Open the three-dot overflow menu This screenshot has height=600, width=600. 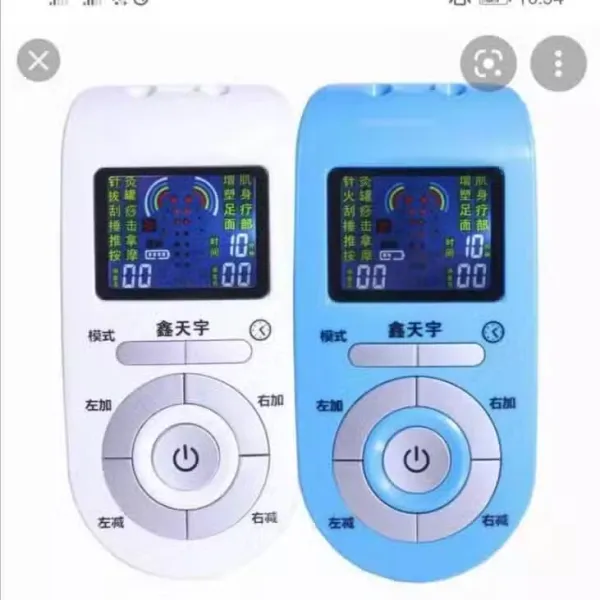point(559,63)
